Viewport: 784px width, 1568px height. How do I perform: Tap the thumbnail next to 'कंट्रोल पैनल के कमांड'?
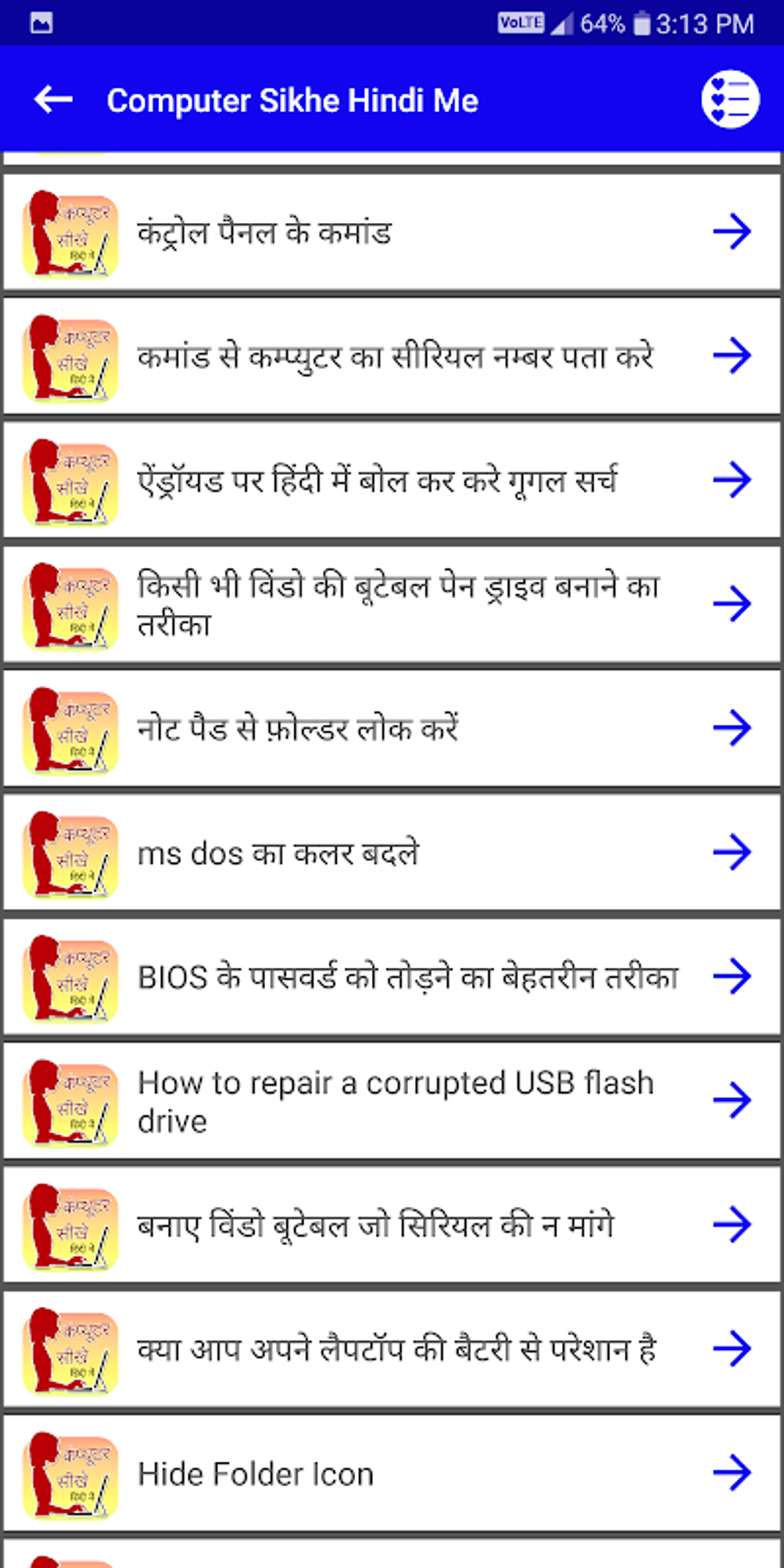pyautogui.click(x=69, y=232)
